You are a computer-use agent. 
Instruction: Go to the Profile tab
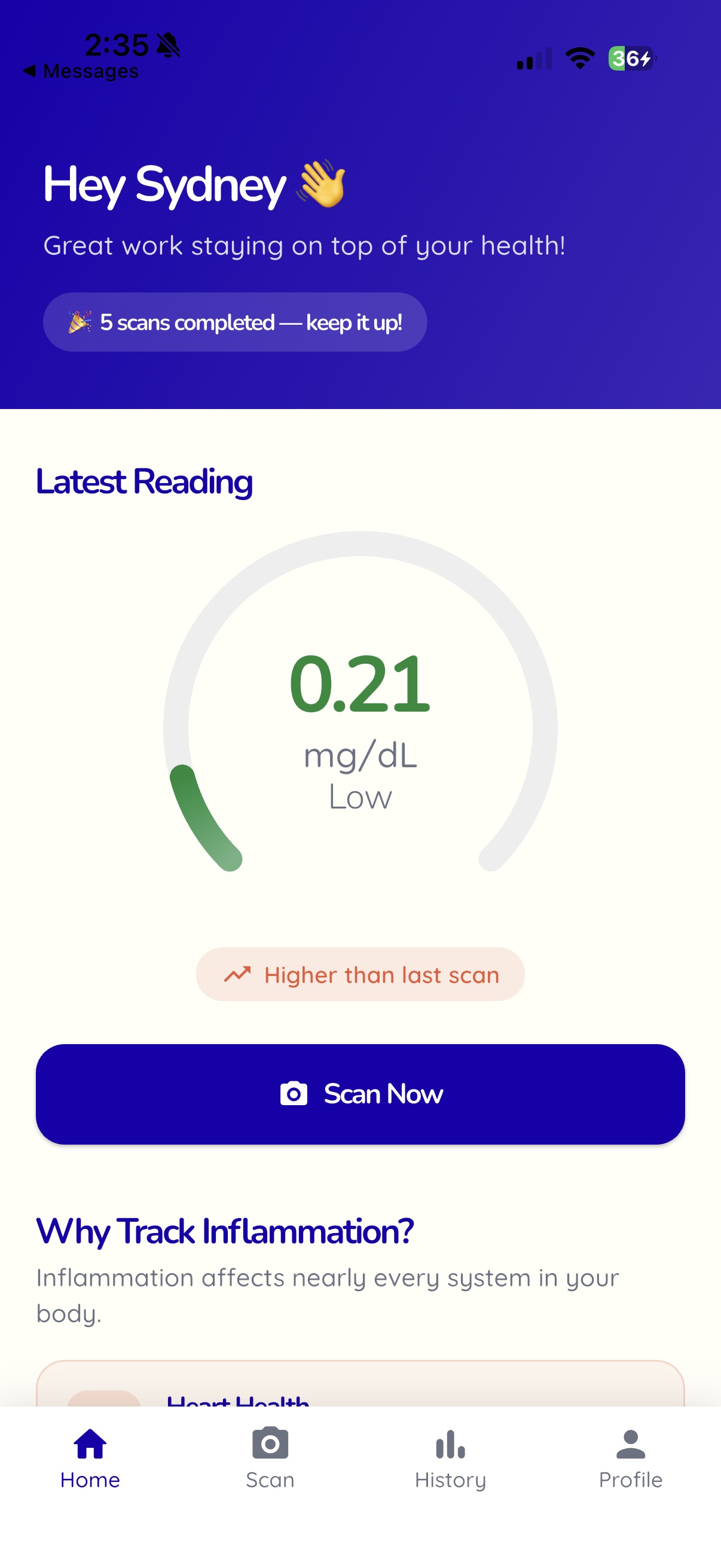(630, 1458)
